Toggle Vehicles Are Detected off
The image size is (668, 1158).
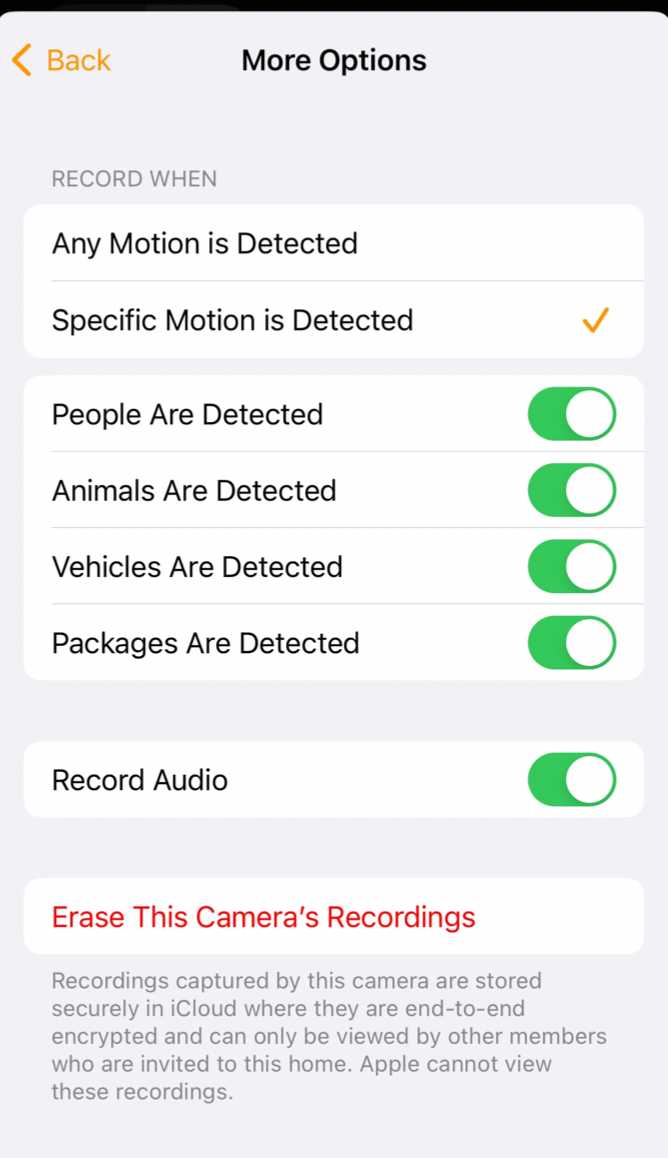click(571, 566)
